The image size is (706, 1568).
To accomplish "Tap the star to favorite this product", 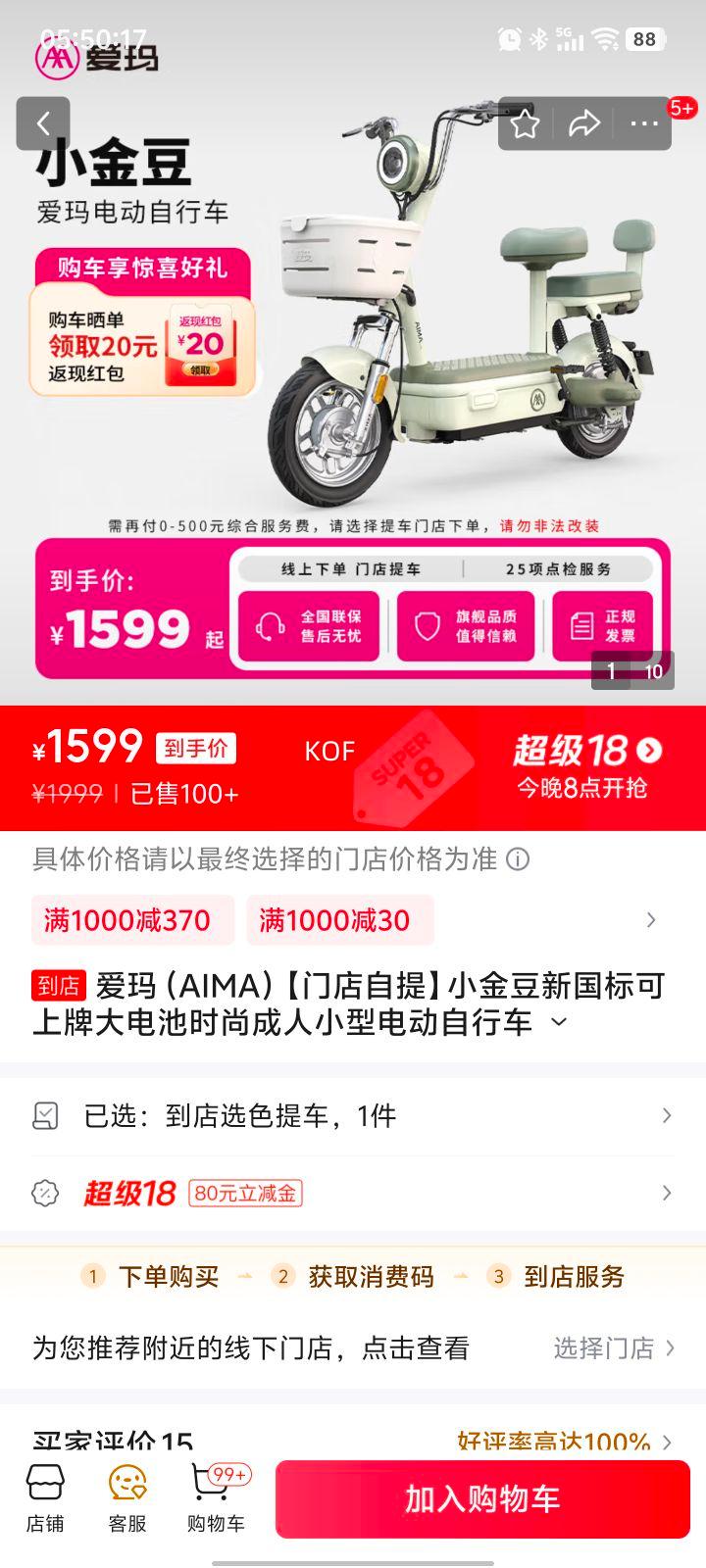I will click(x=527, y=123).
